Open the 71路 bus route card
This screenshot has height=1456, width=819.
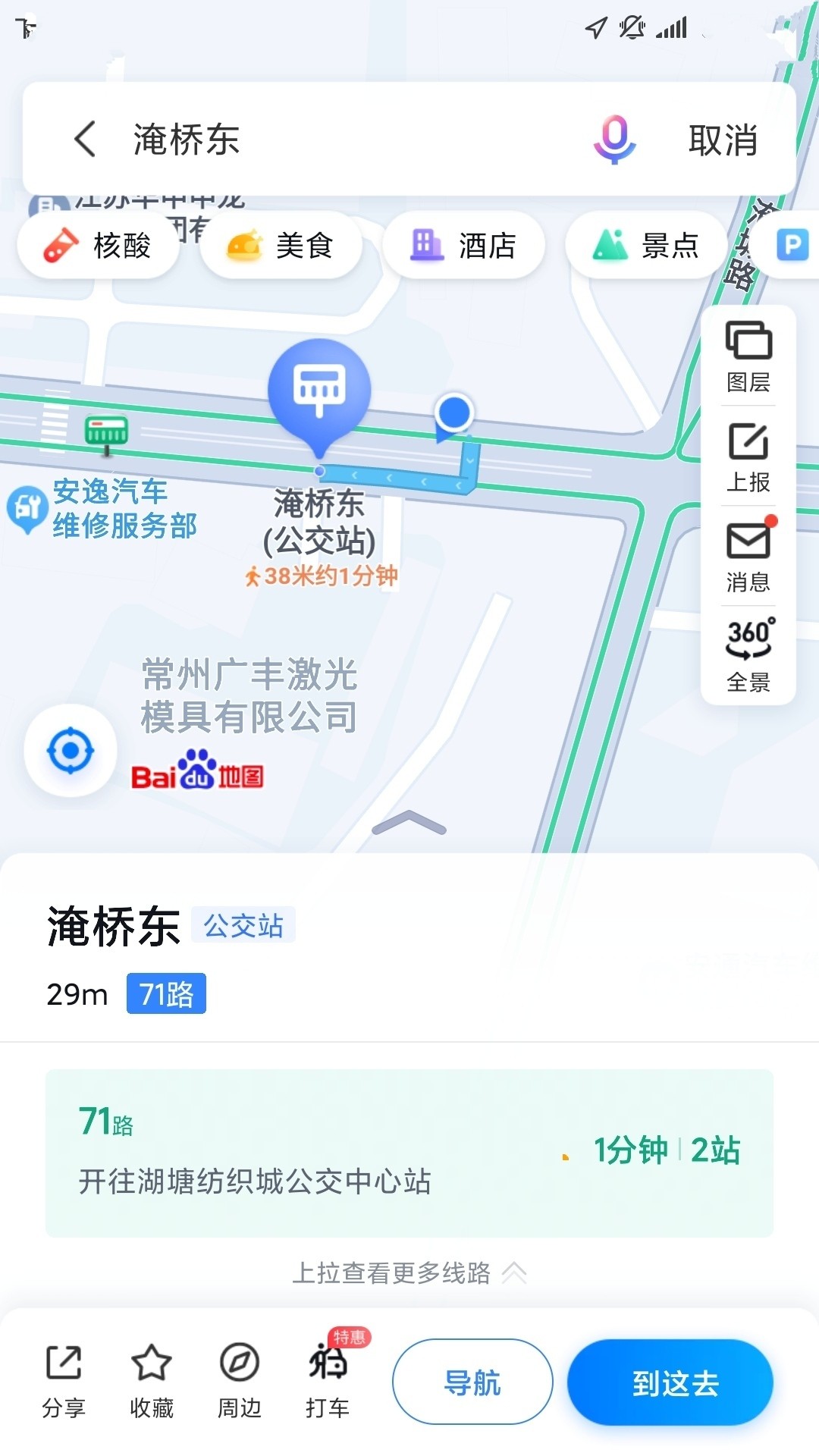pos(409,1153)
